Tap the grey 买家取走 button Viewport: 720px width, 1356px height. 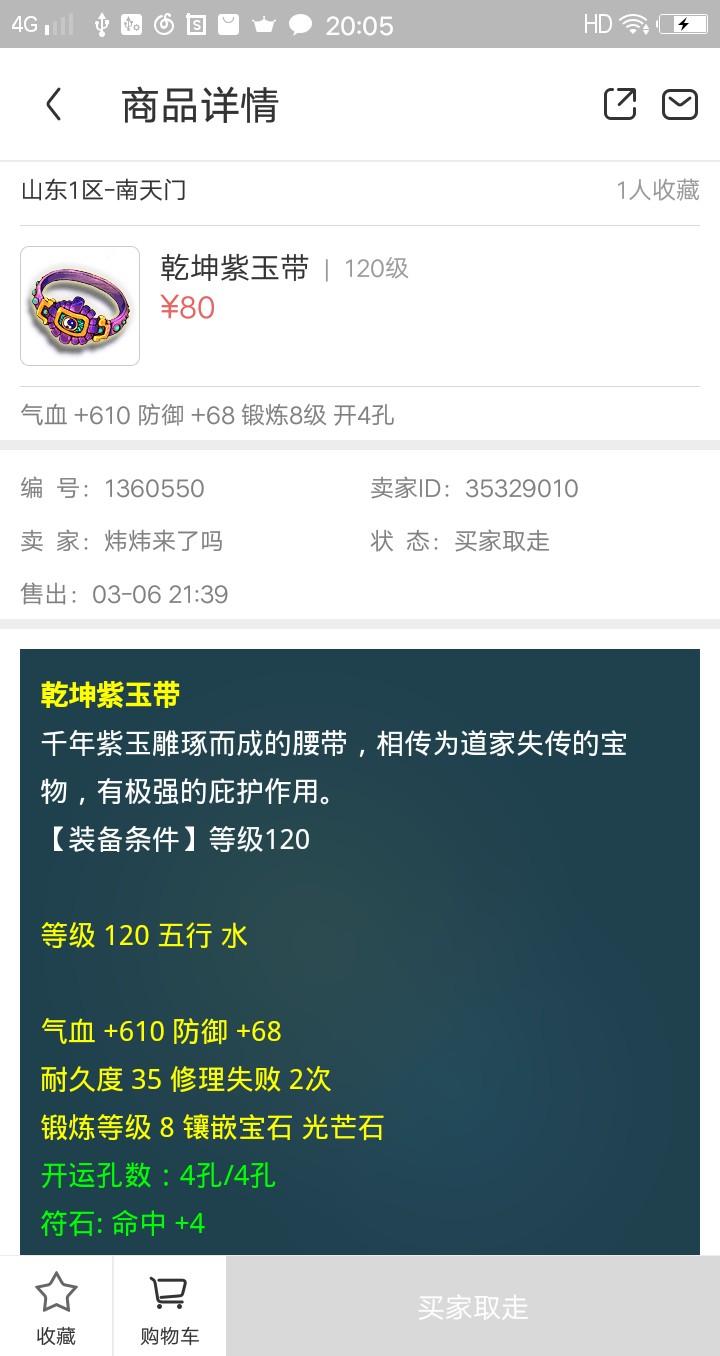tap(473, 1307)
